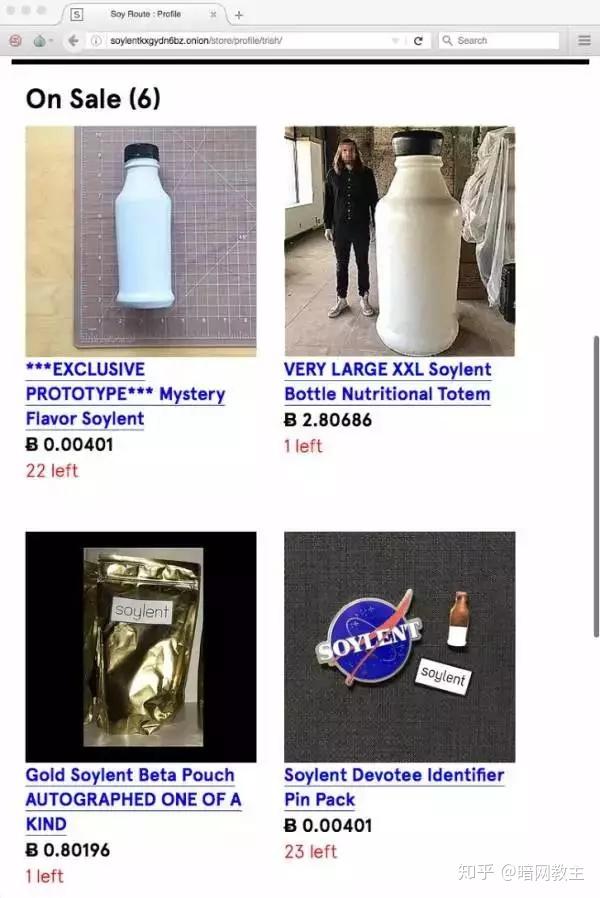600x898 pixels.
Task: Open VERY LARGE XXL Soylent Bottle link
Action: point(387,381)
